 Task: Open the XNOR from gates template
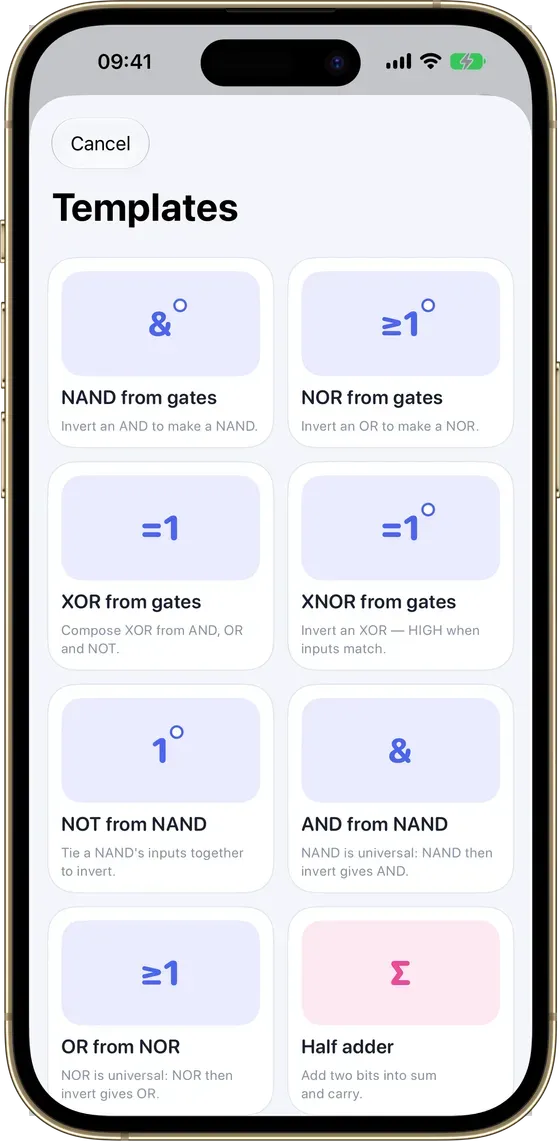coord(401,566)
